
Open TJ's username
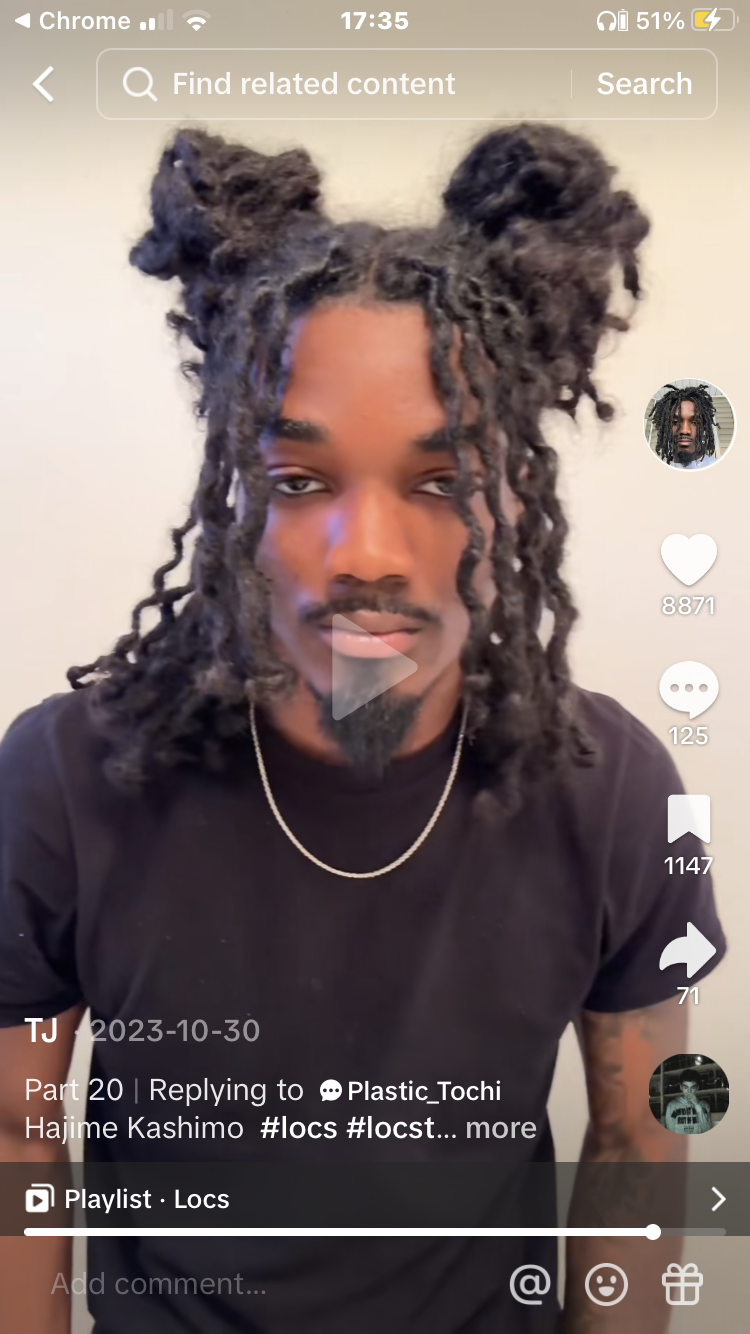[42, 1031]
